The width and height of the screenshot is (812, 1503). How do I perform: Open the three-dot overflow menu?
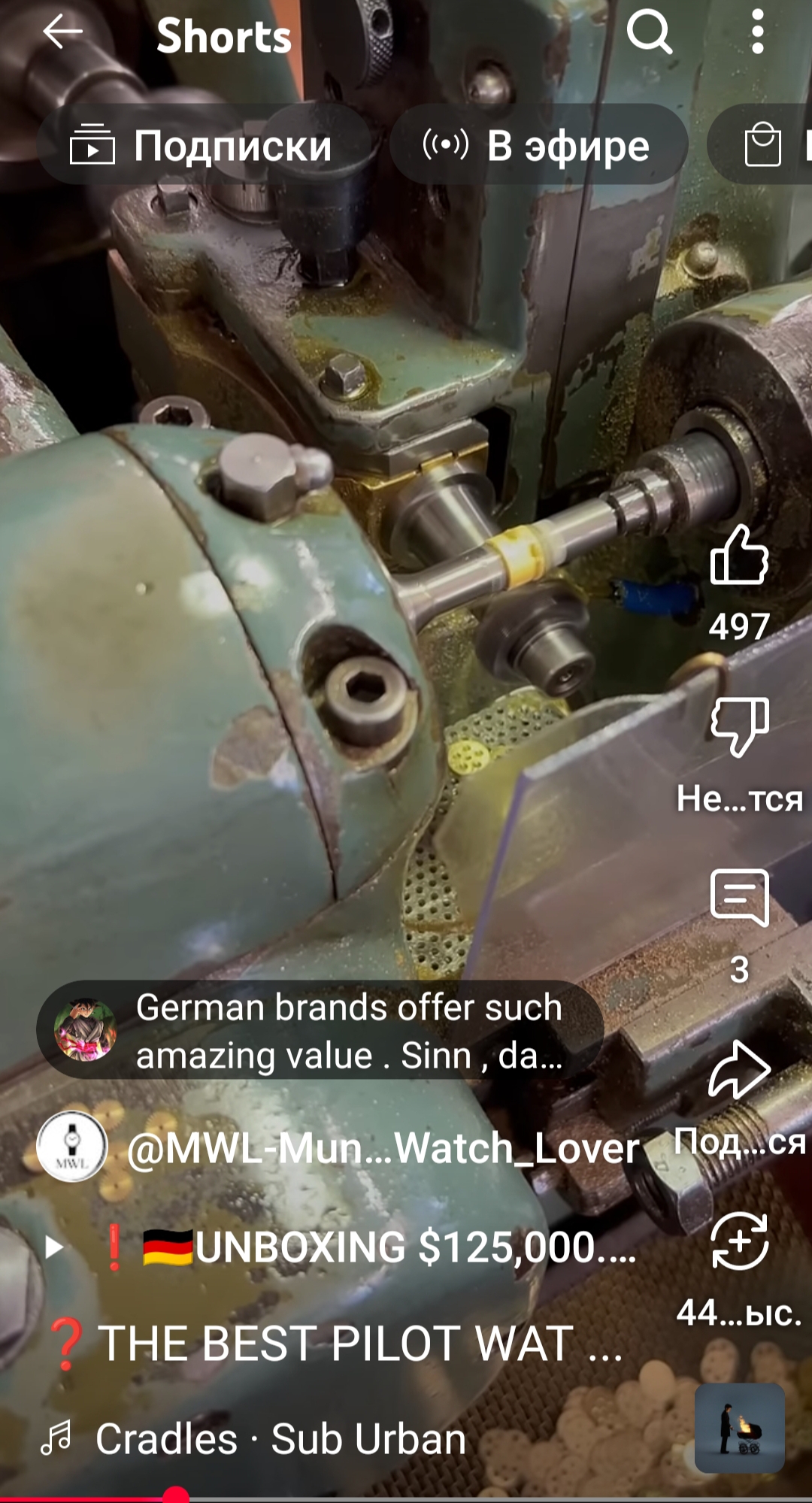point(757,32)
